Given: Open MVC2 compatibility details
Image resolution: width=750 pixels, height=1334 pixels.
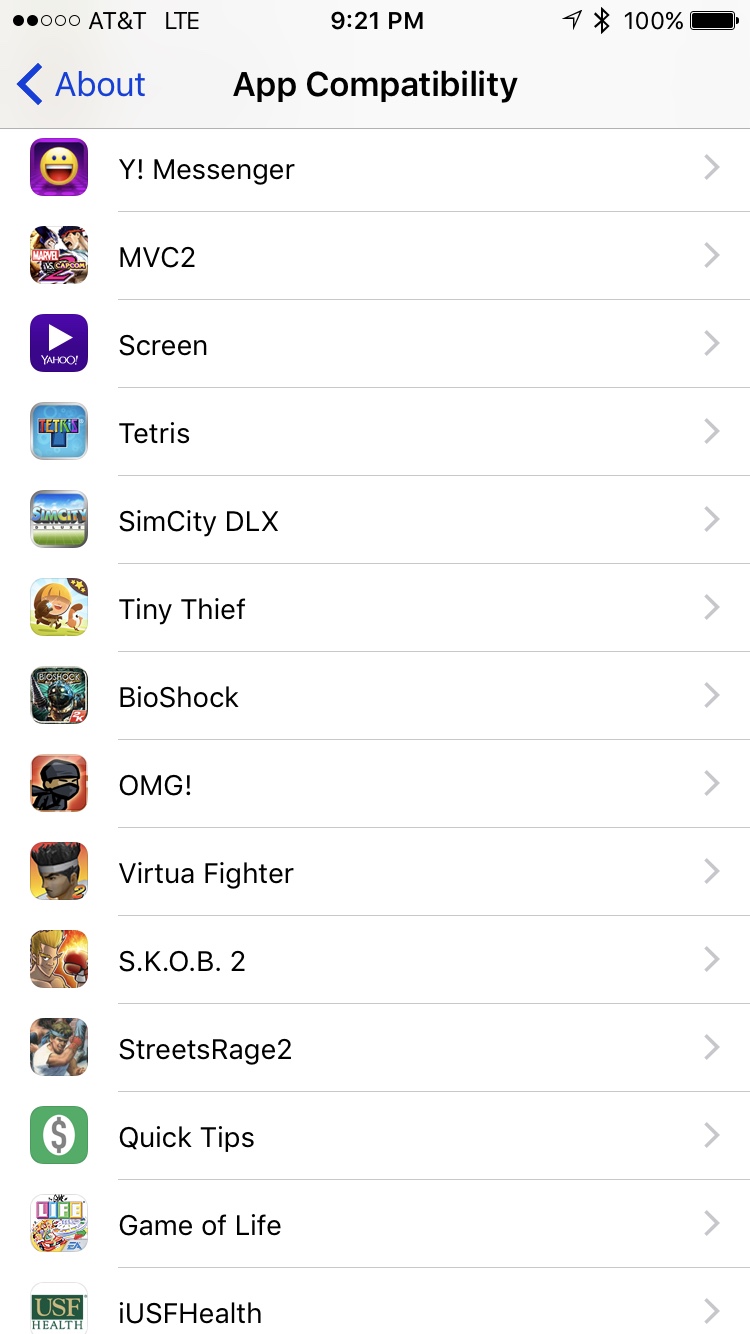Looking at the screenshot, I should [375, 257].
